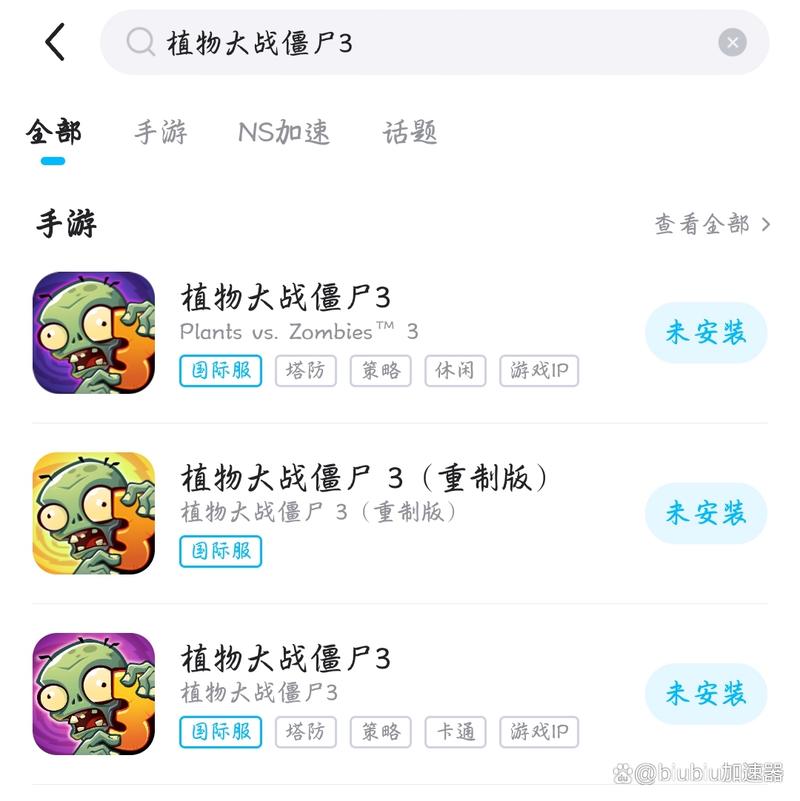800x801 pixels.
Task: Tap the 查看全部 chevron arrow
Action: (x=764, y=226)
